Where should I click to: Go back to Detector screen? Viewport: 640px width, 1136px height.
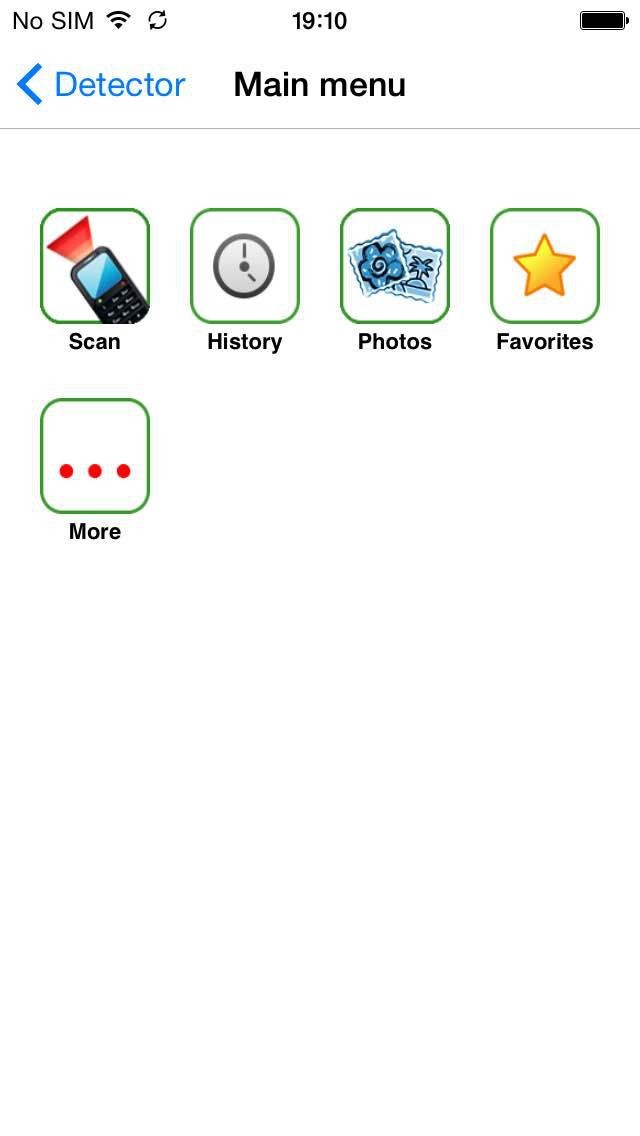[101, 85]
